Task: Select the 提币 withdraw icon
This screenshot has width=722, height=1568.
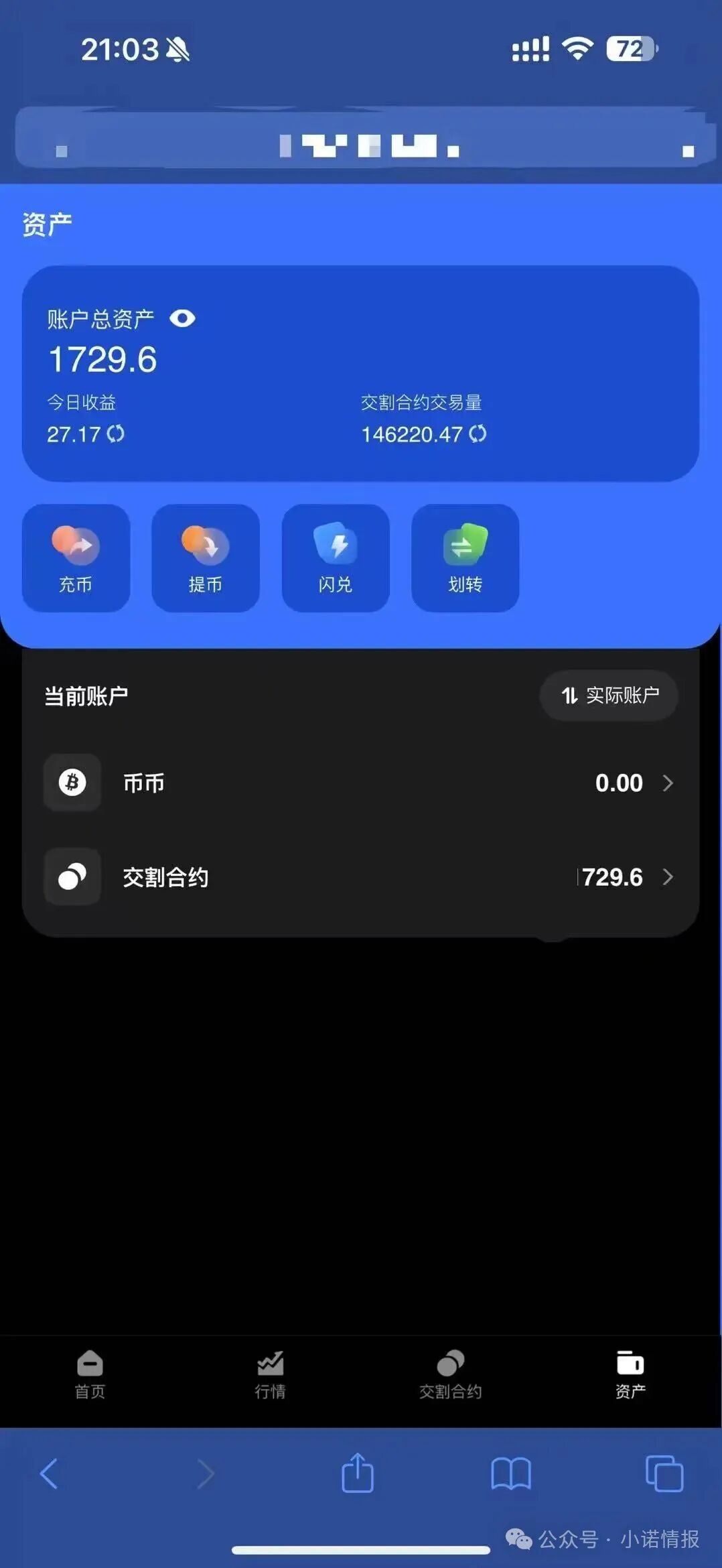Action: pyautogui.click(x=205, y=556)
